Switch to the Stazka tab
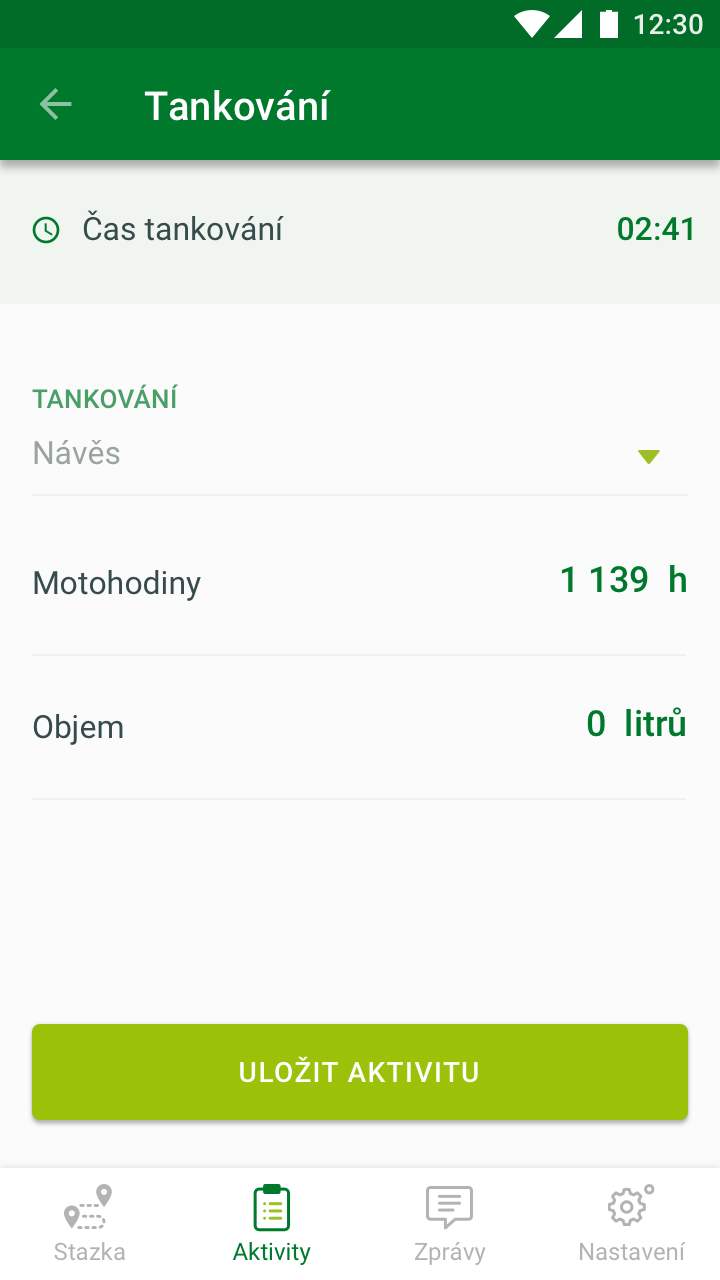 (90, 1224)
